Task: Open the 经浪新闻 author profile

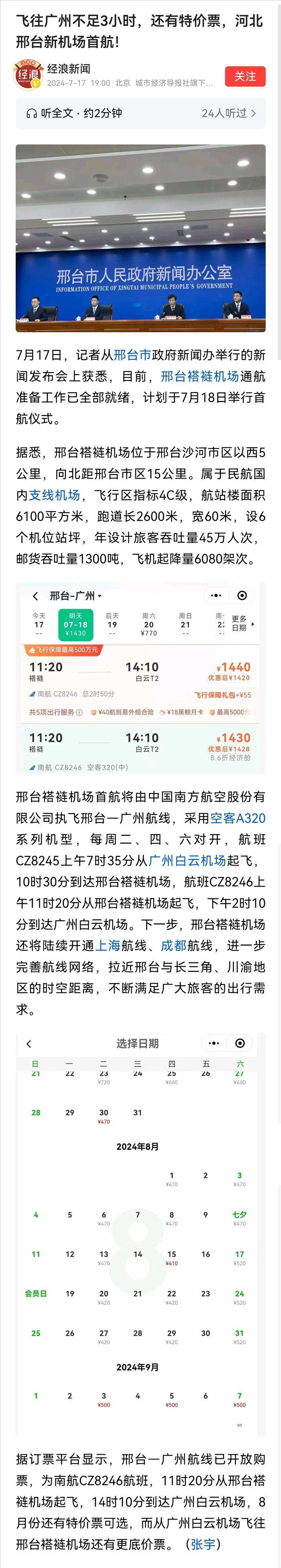Action: (68, 69)
